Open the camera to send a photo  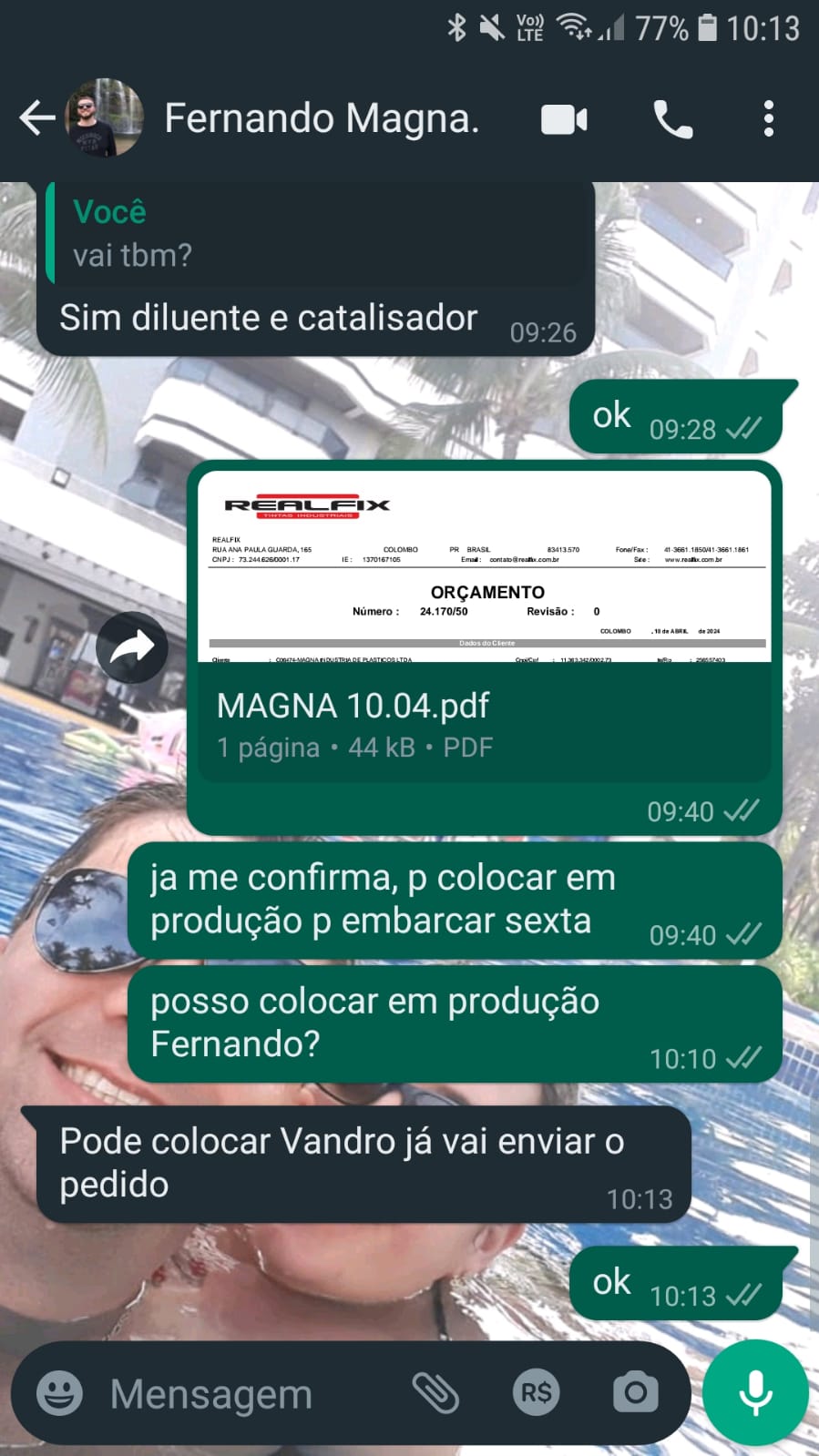[635, 1393]
